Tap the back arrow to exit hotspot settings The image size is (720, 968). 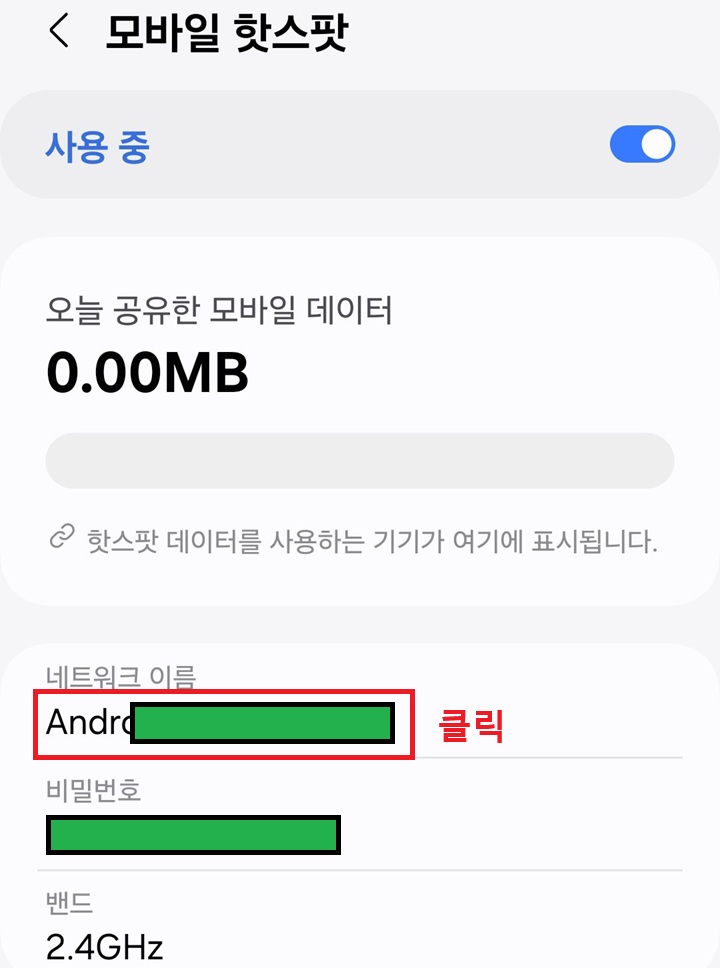pos(59,32)
